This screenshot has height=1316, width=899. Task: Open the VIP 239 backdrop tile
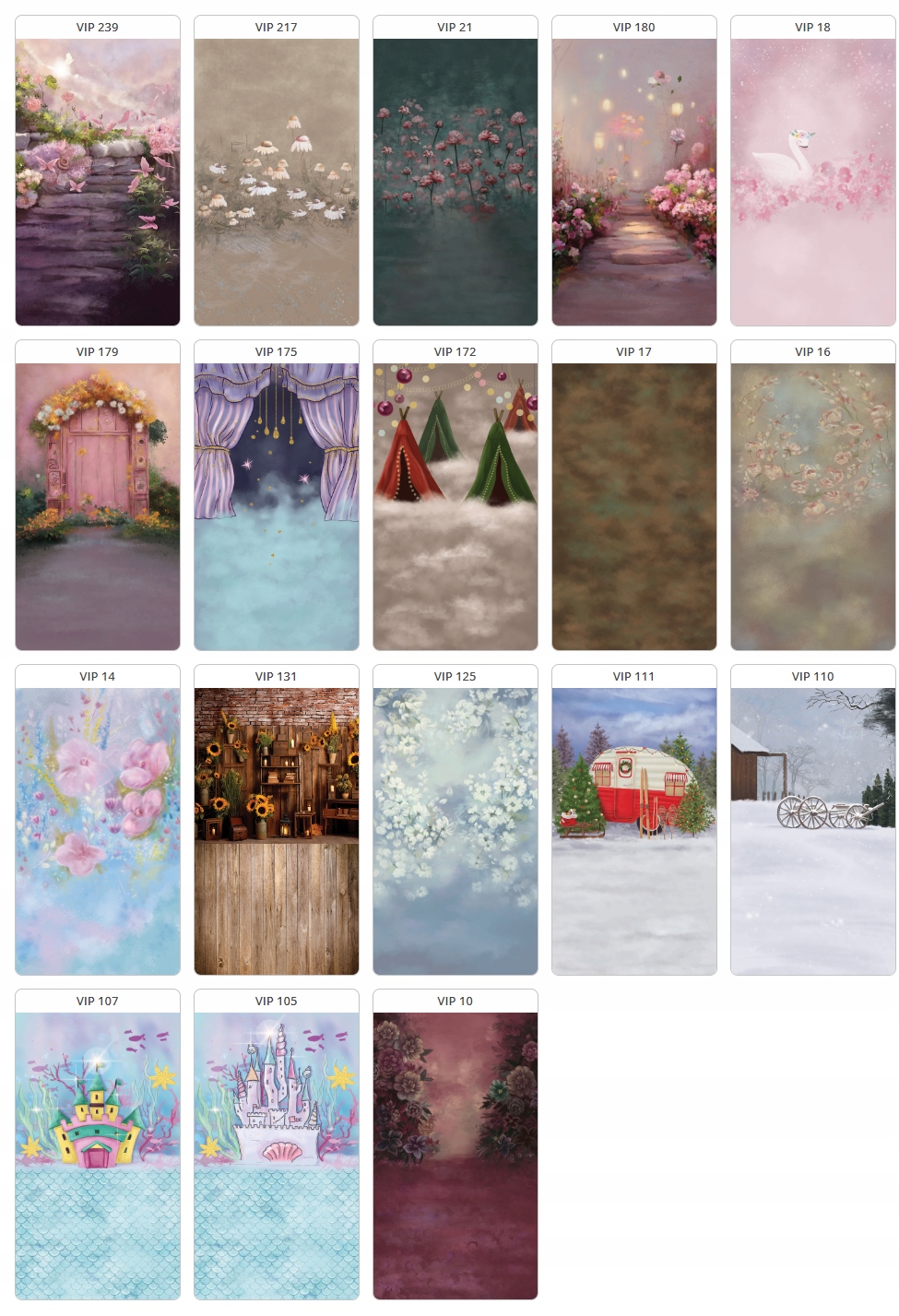pyautogui.click(x=98, y=181)
